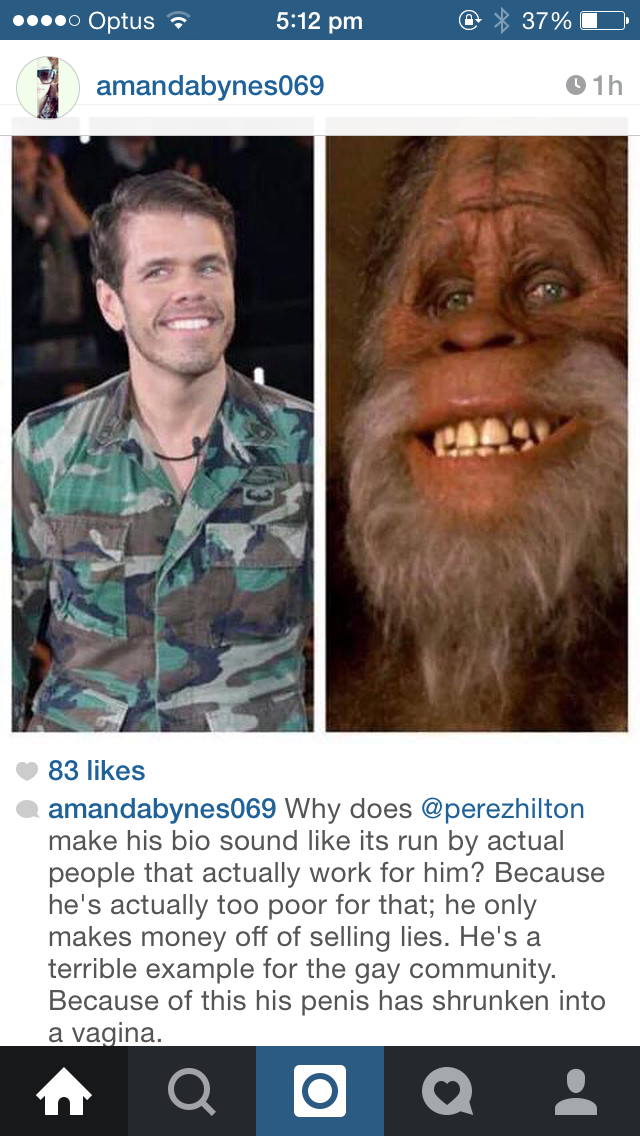The width and height of the screenshot is (640, 1136).
Task: Open amandabynes069 username in the caption
Action: click(162, 808)
